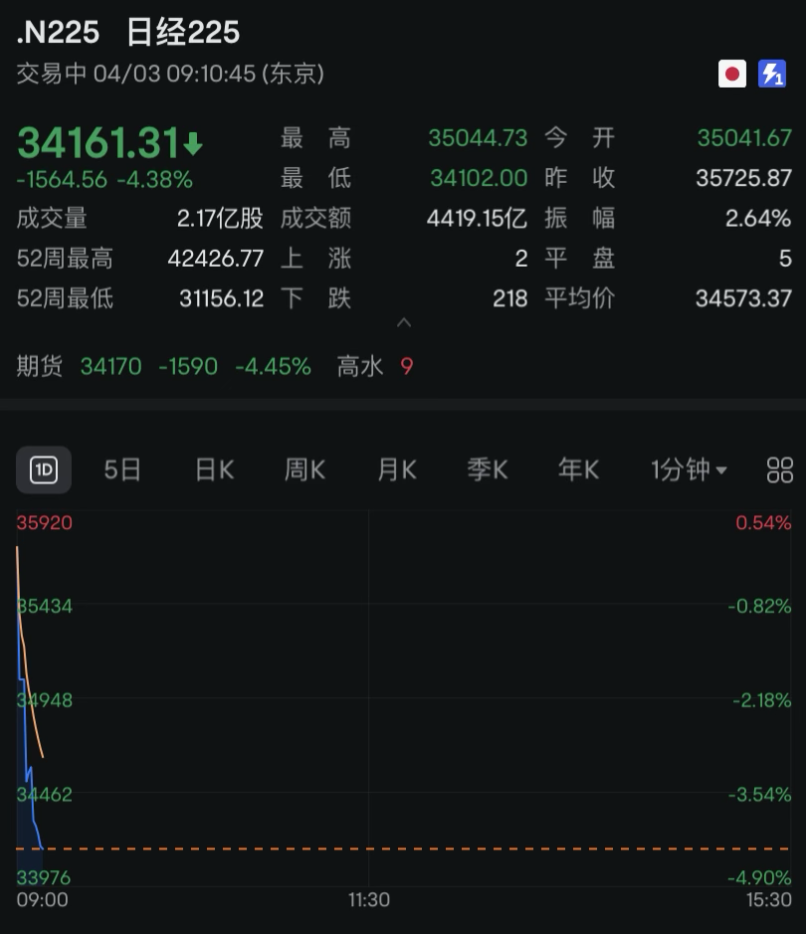Show the 月K monthly chart
The height and width of the screenshot is (934, 806).
(397, 470)
